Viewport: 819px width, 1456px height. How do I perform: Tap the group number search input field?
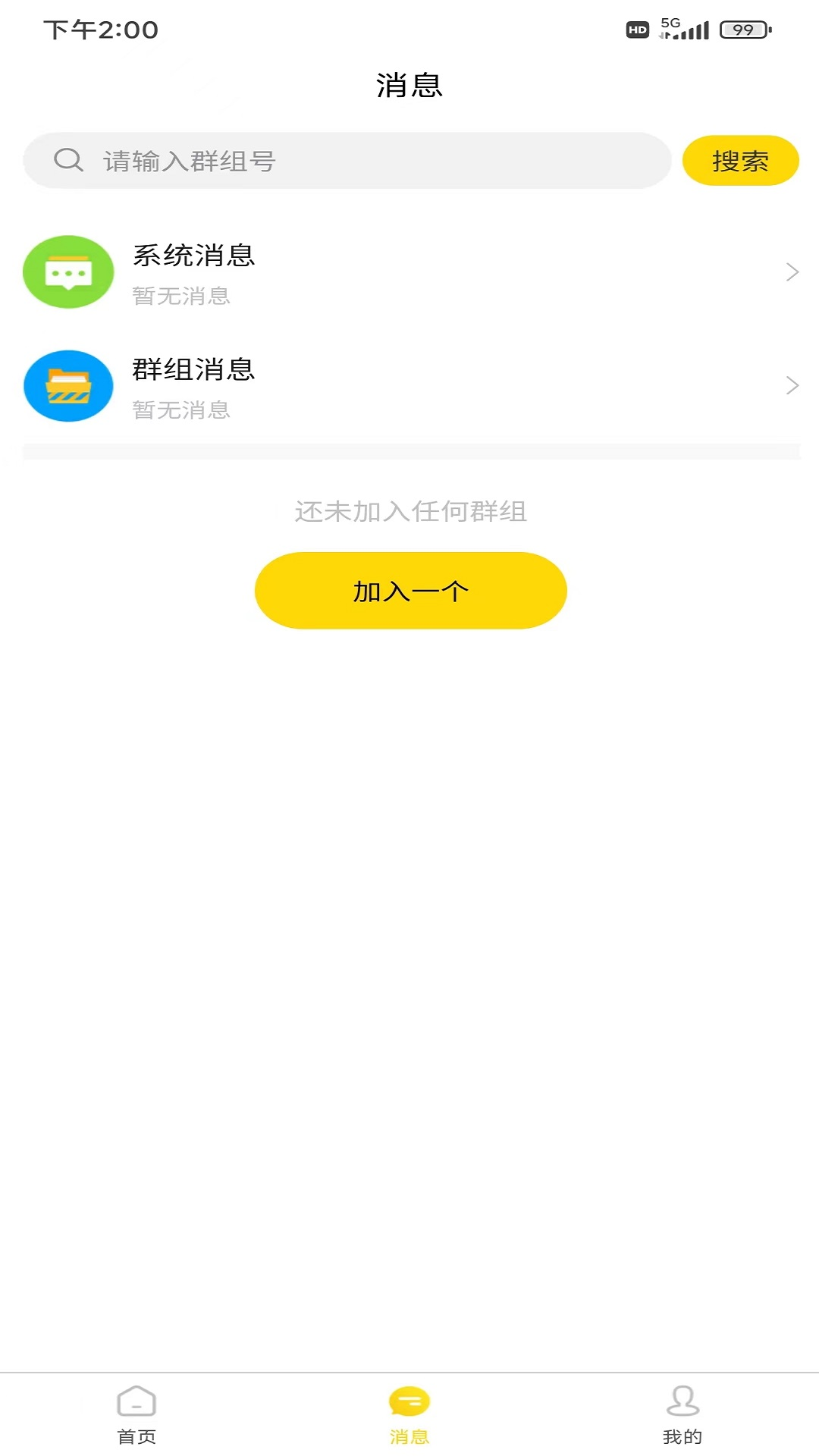pyautogui.click(x=341, y=160)
